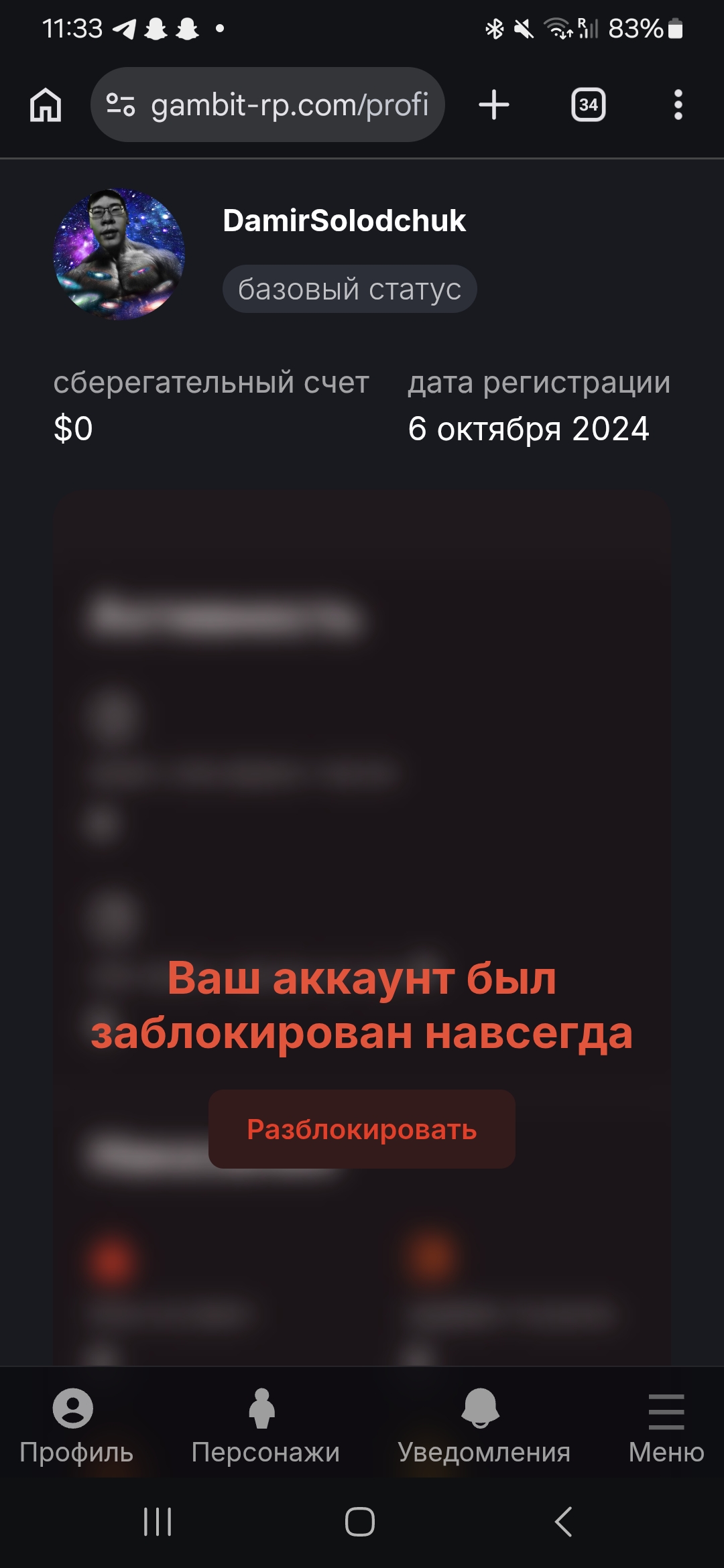
Task: Go back with system back button
Action: (x=564, y=1522)
